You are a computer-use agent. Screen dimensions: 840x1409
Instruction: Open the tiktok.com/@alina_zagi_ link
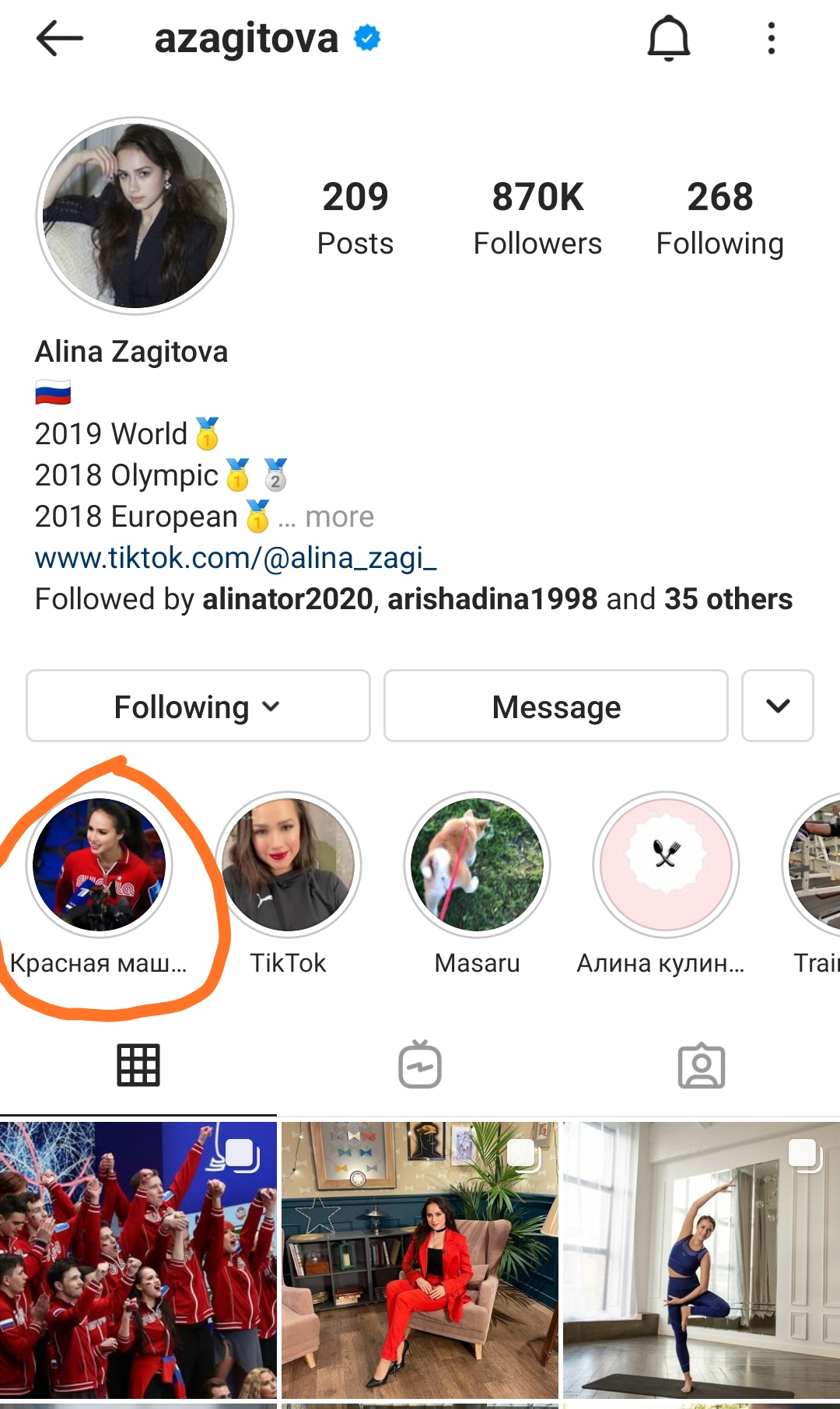coord(236,558)
